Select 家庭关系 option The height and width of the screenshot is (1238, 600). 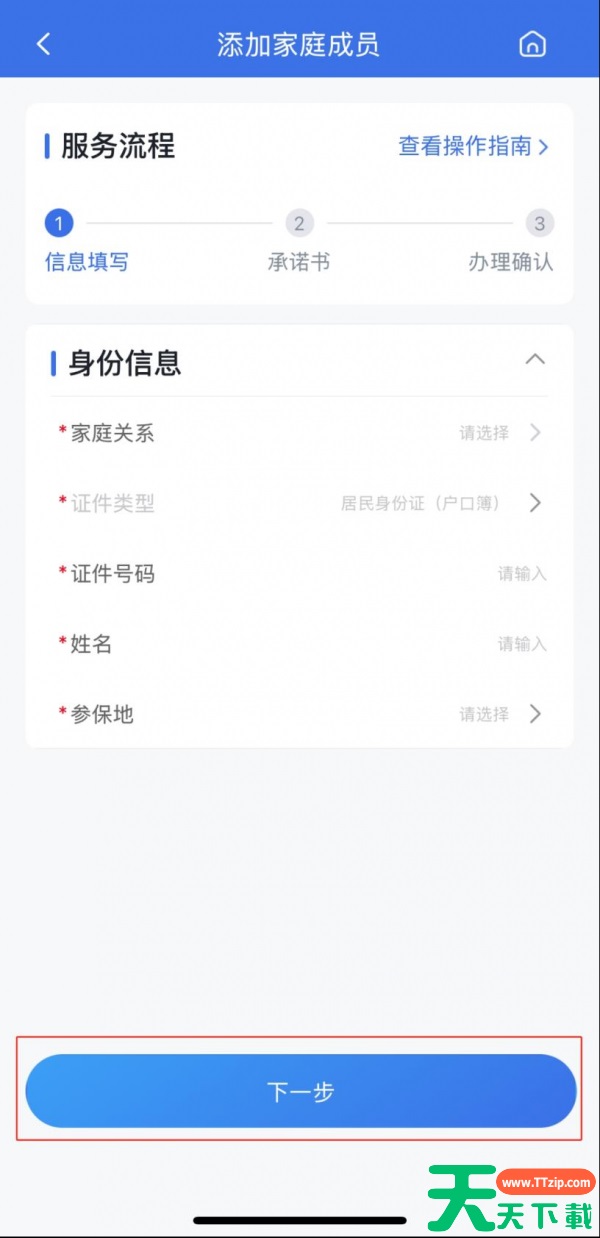coord(498,433)
